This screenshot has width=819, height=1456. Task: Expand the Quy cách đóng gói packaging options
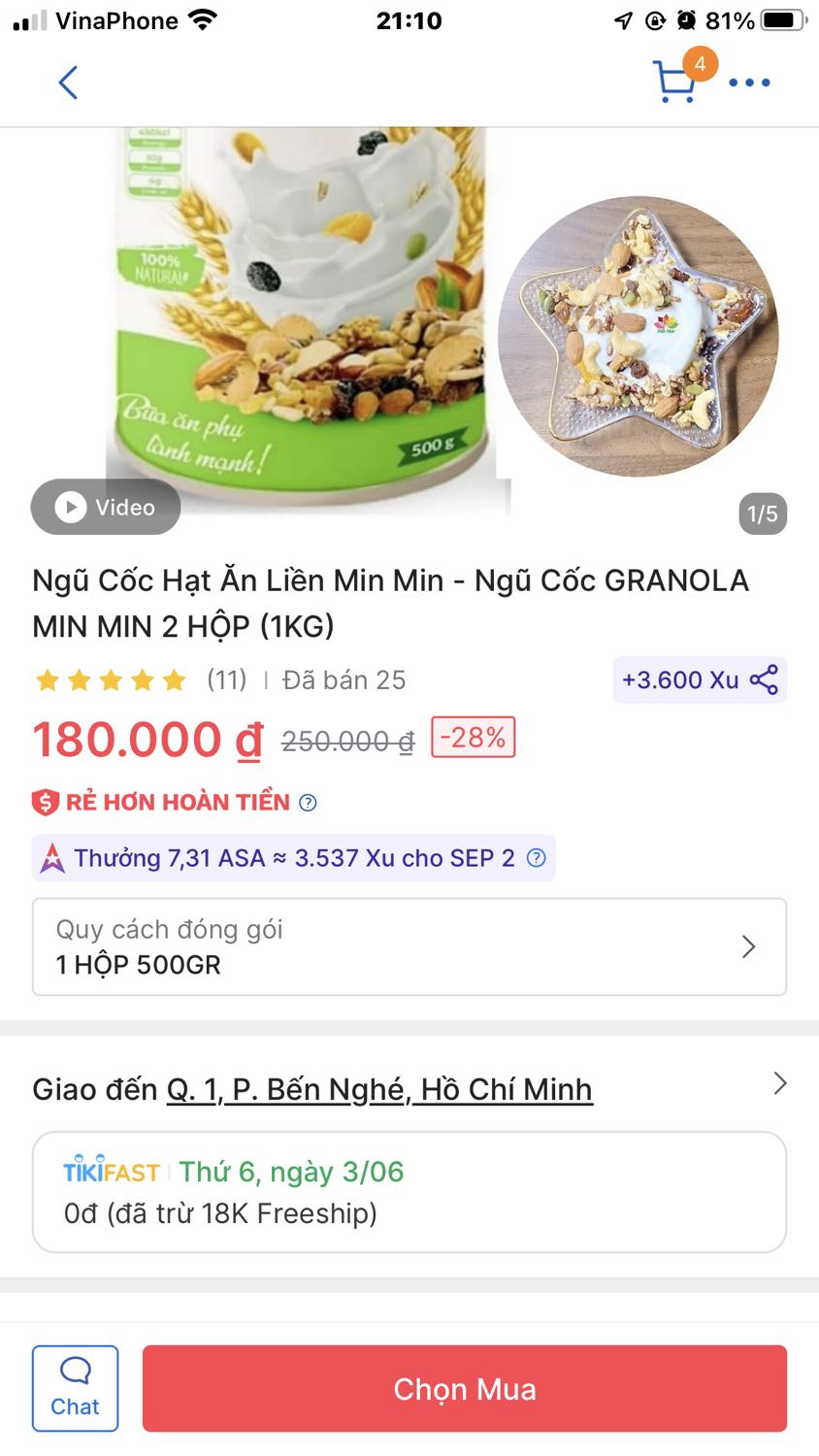coord(747,946)
